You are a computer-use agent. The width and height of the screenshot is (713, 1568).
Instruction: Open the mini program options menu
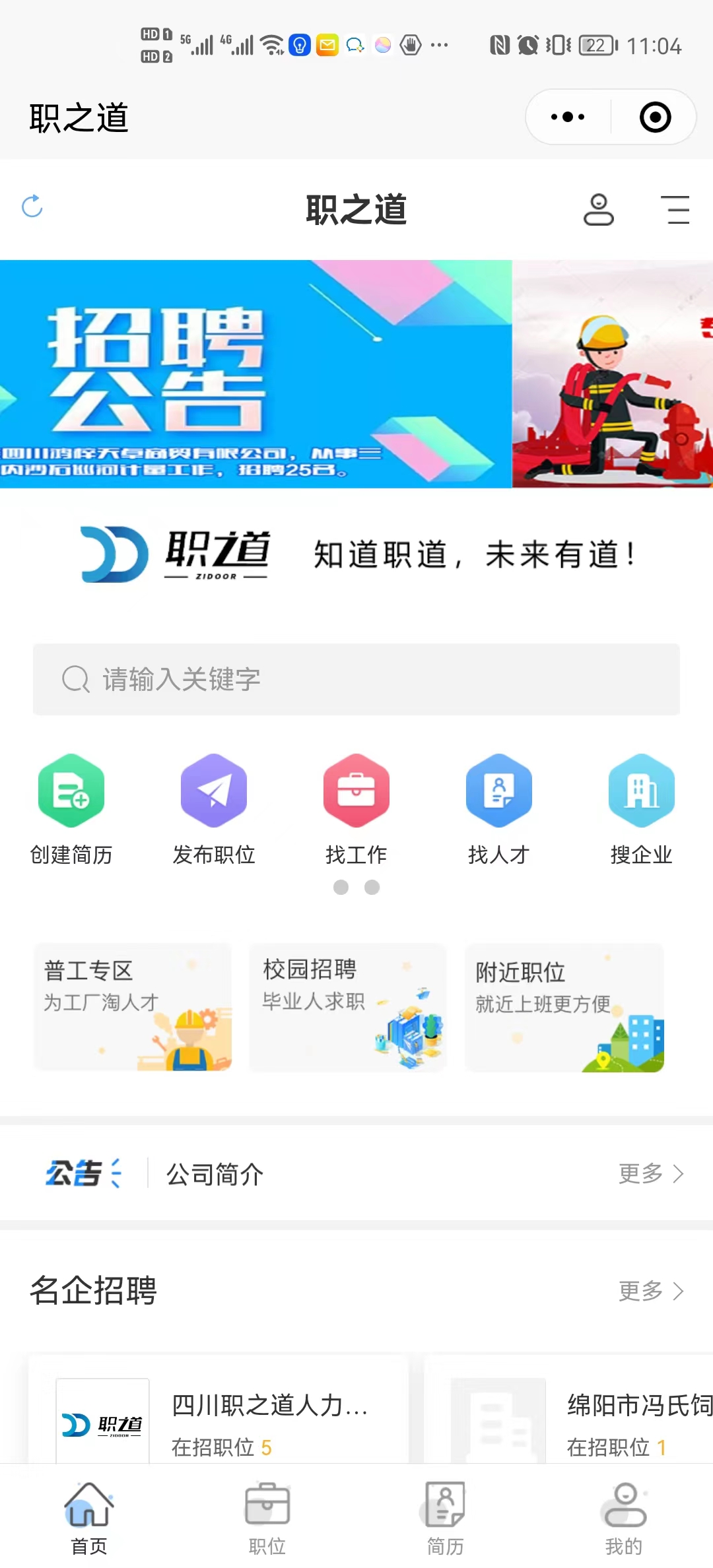568,117
